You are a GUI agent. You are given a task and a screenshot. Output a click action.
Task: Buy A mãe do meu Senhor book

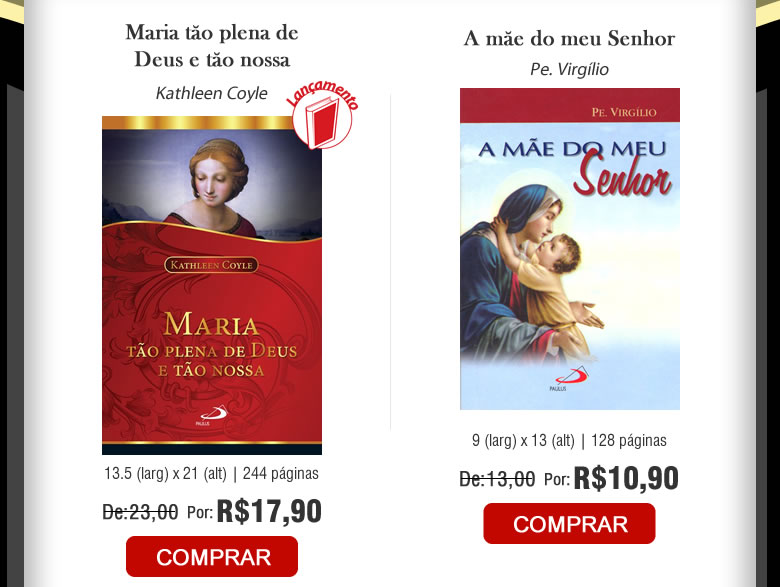click(x=569, y=524)
